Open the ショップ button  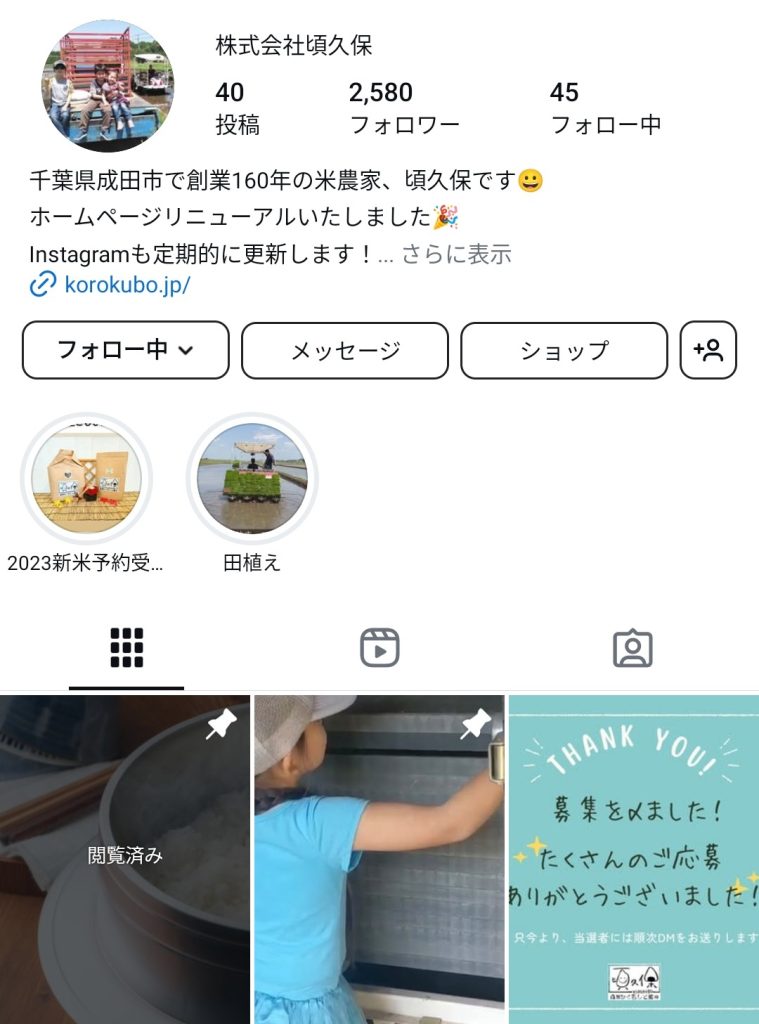pyautogui.click(x=563, y=350)
